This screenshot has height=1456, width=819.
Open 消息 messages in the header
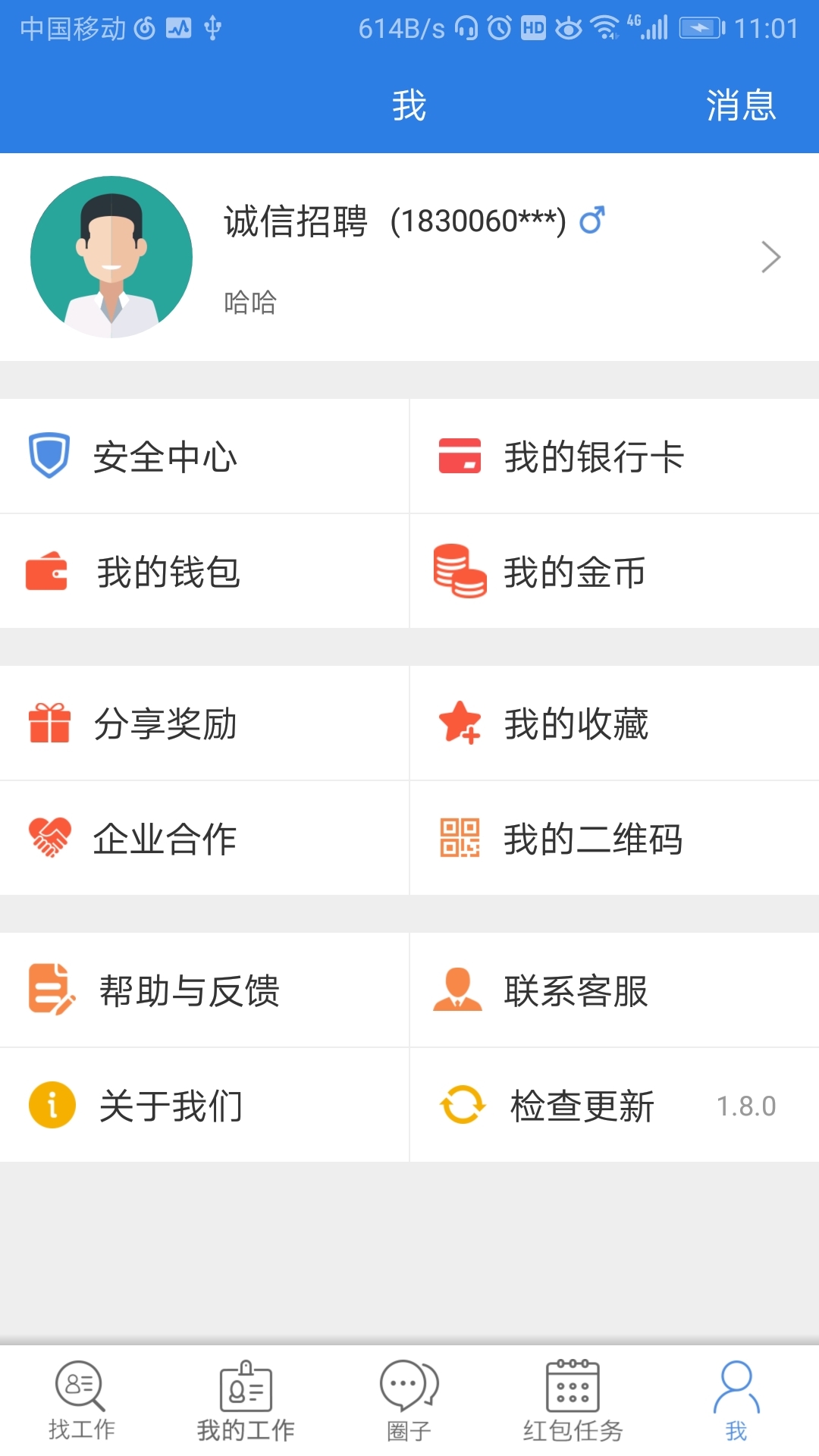(x=741, y=105)
